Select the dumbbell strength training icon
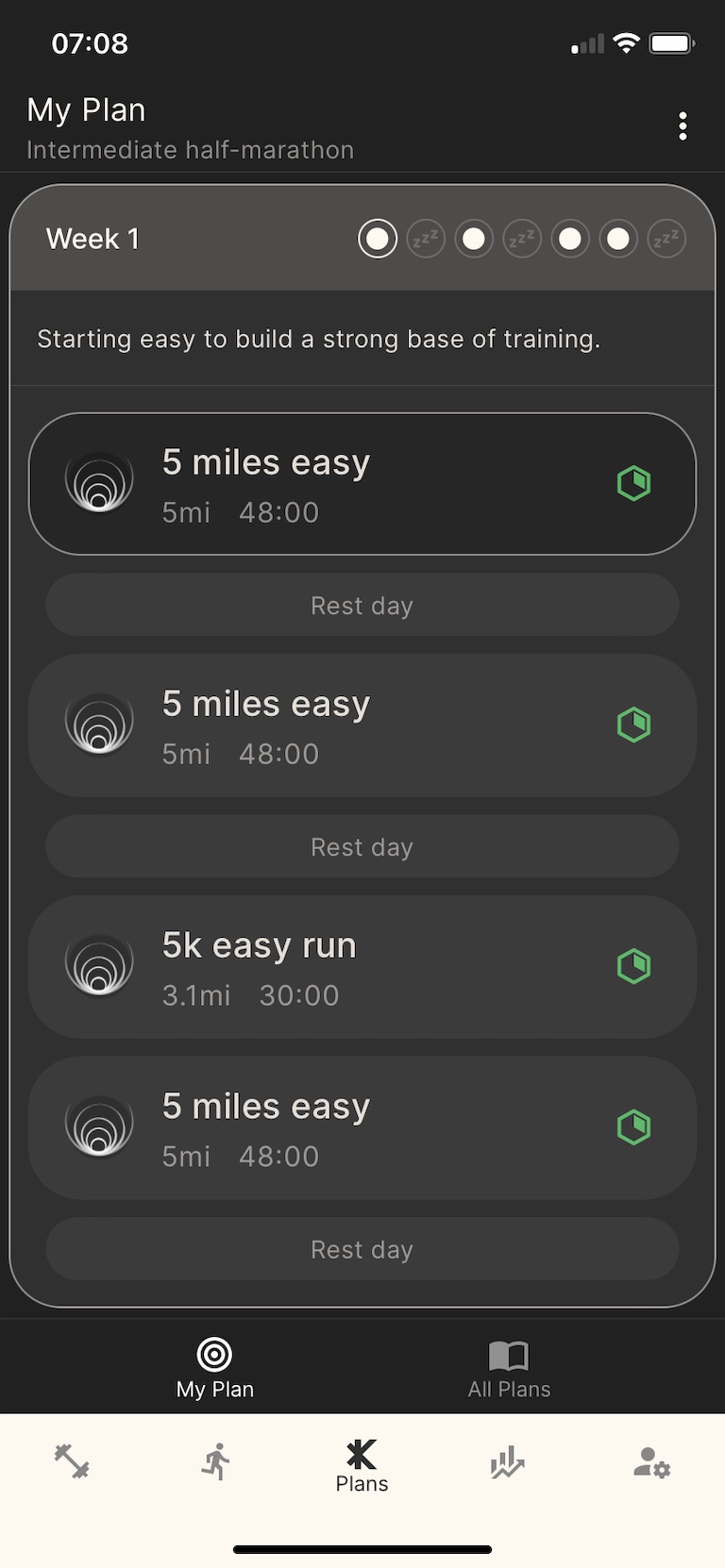 tap(71, 1461)
